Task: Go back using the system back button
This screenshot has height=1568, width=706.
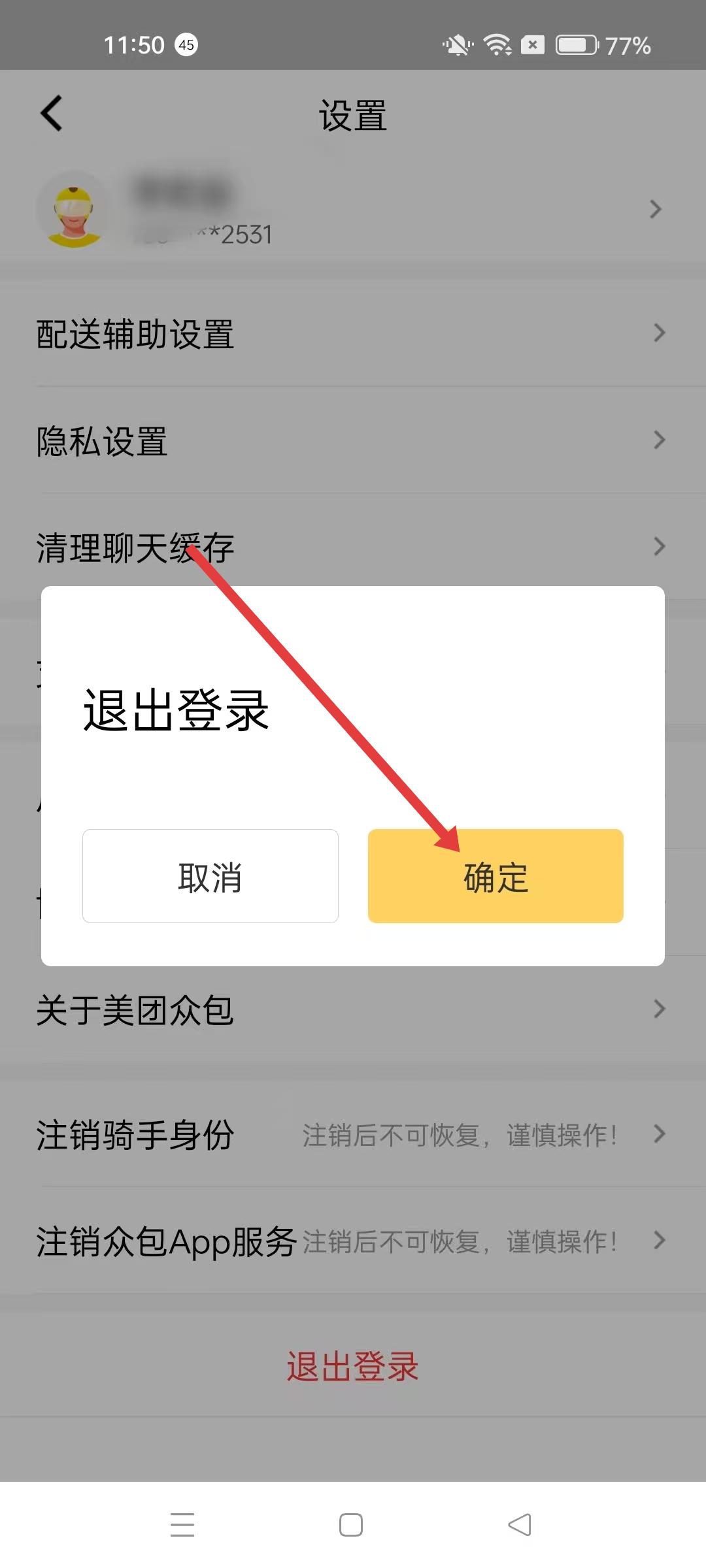Action: point(520,1525)
